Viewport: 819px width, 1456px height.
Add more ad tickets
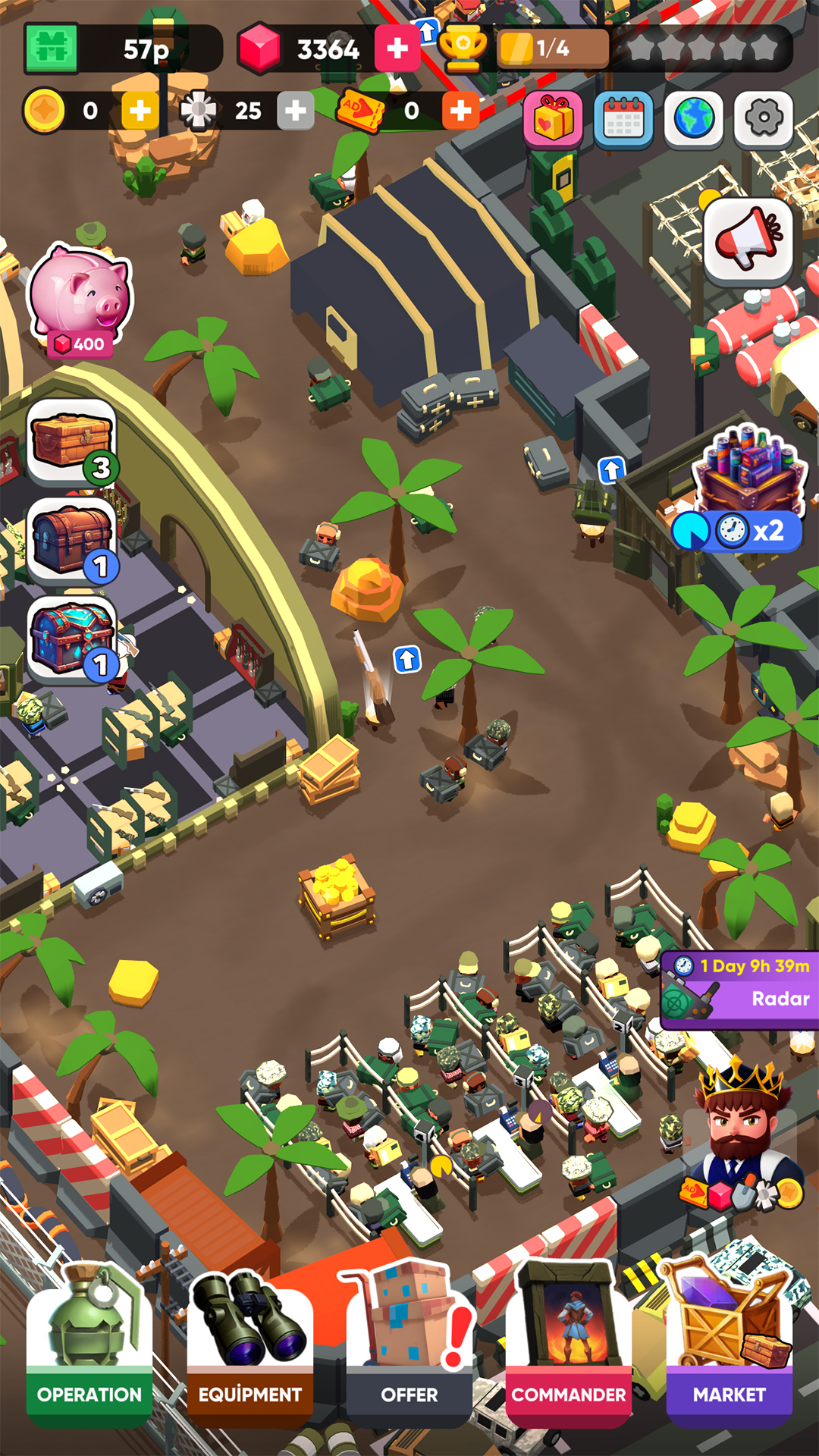[460, 111]
